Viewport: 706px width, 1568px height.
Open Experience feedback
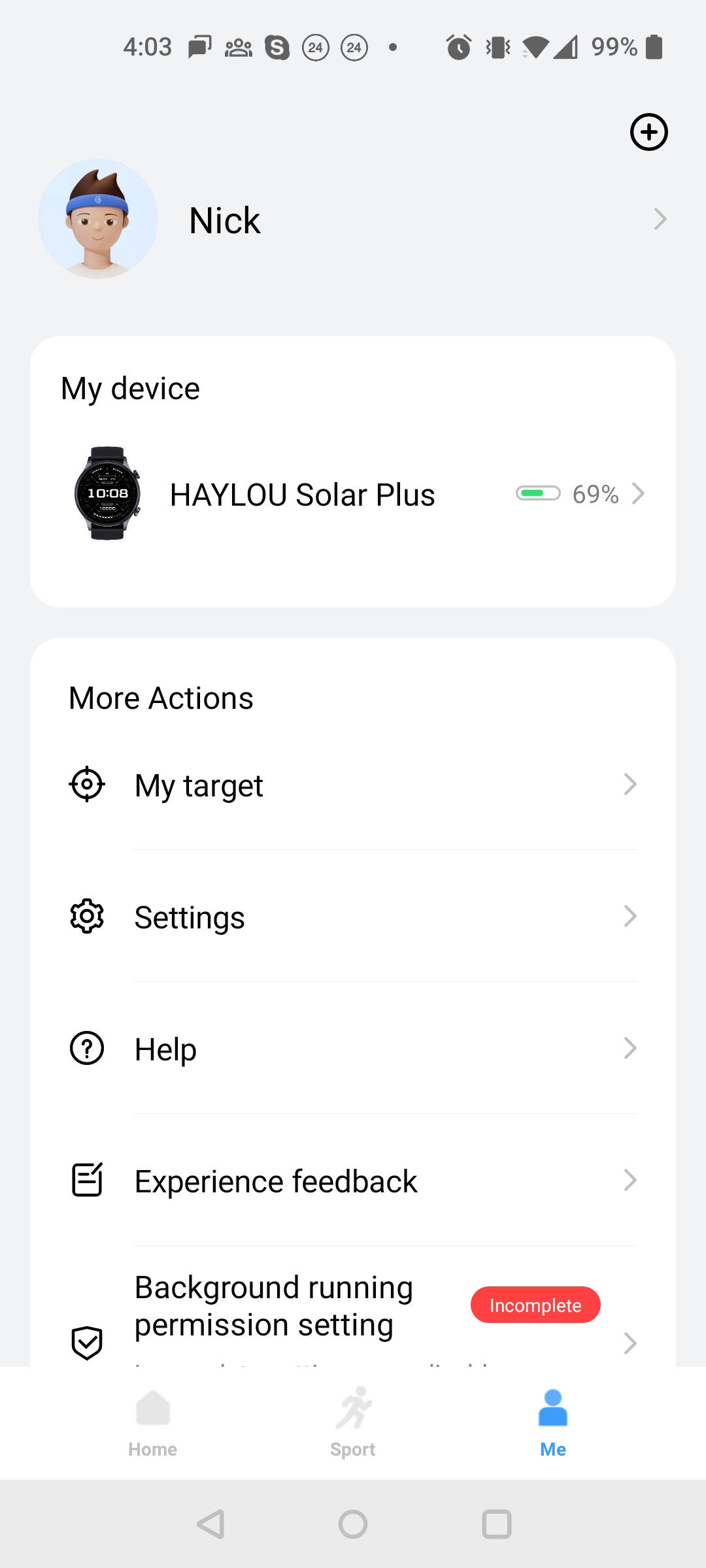tap(353, 1181)
